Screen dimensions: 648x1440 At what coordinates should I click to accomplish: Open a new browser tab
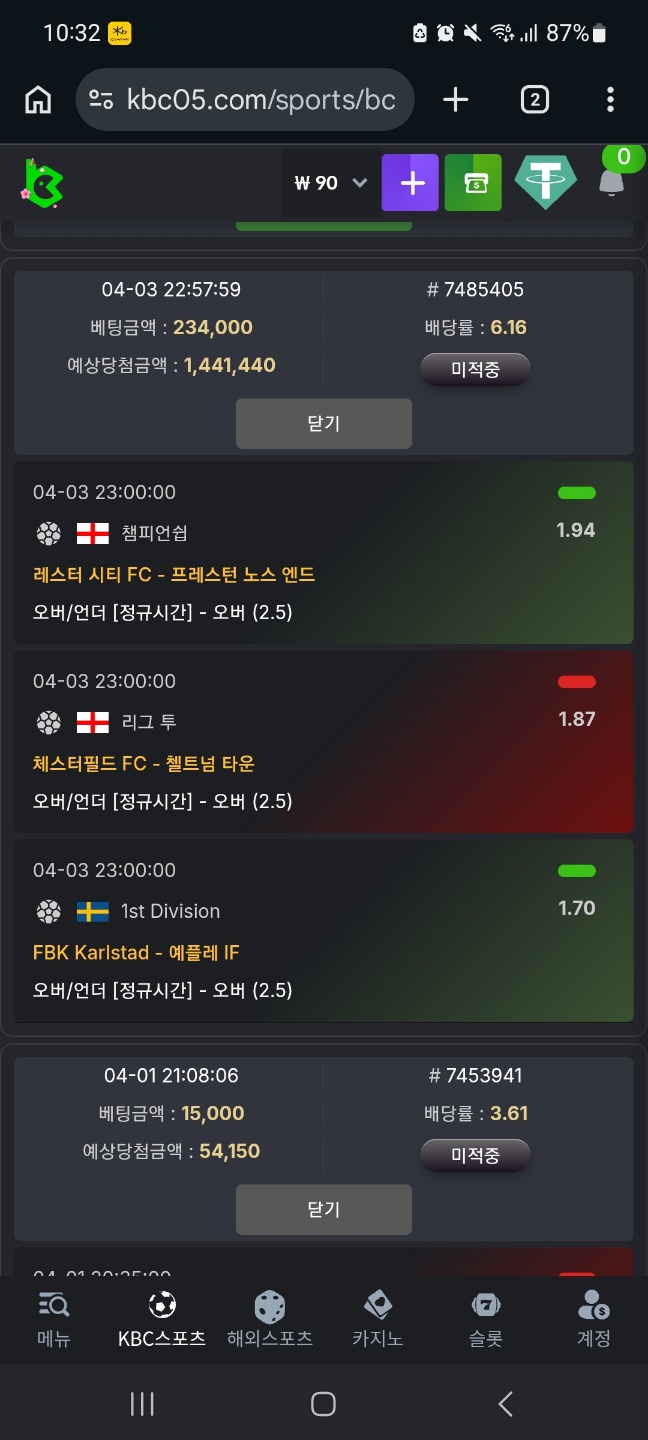pyautogui.click(x=455, y=100)
